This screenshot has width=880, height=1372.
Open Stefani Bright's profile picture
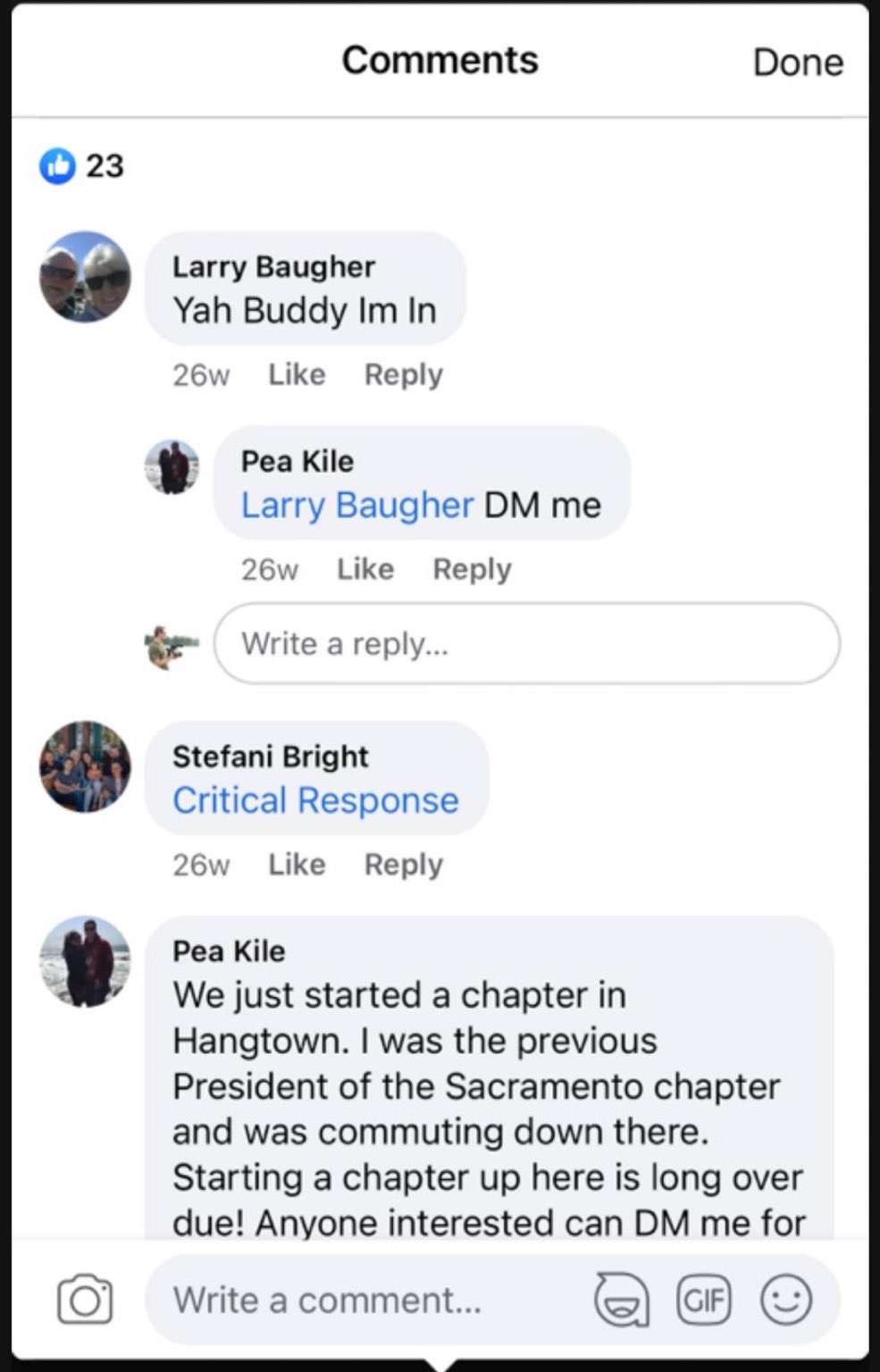[x=85, y=766]
